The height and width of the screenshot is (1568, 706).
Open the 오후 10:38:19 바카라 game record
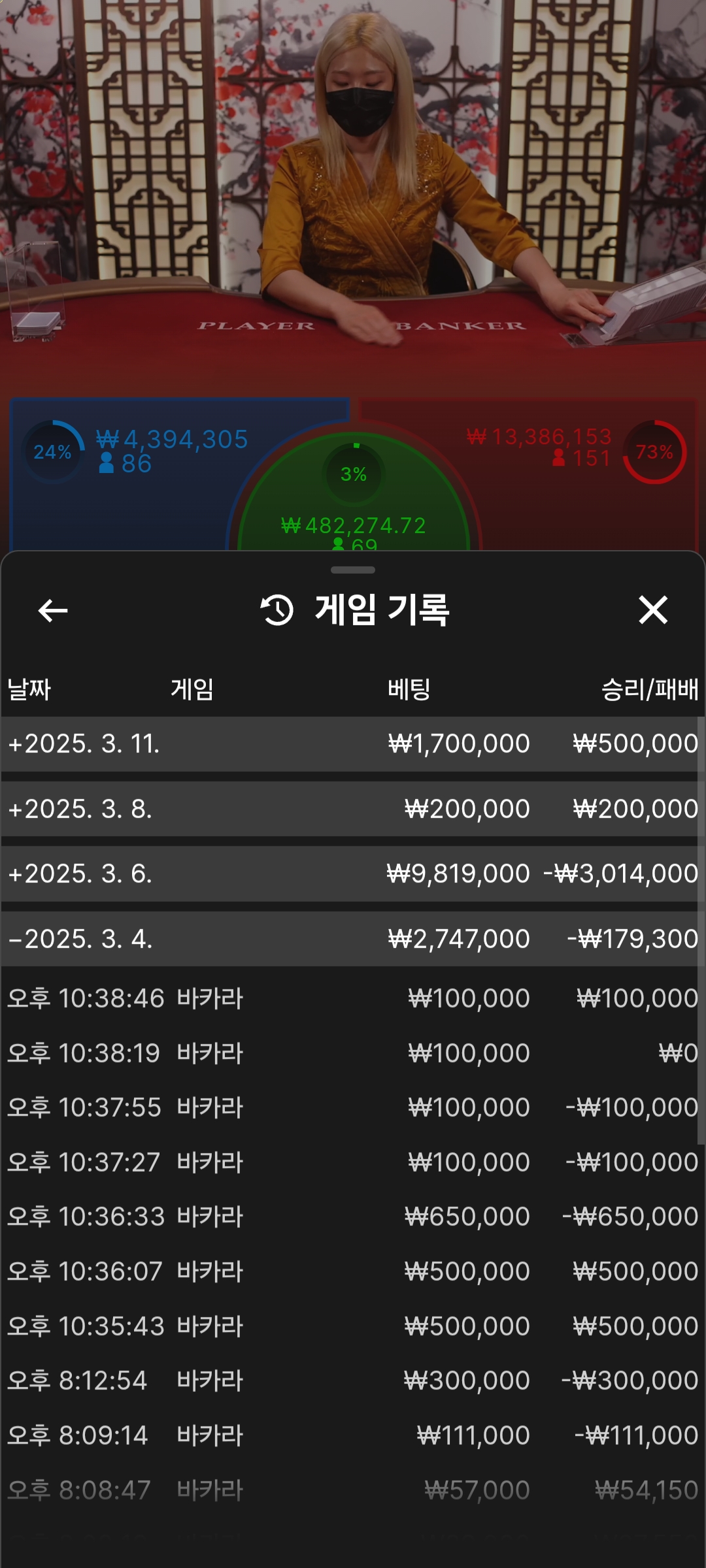[x=353, y=1053]
